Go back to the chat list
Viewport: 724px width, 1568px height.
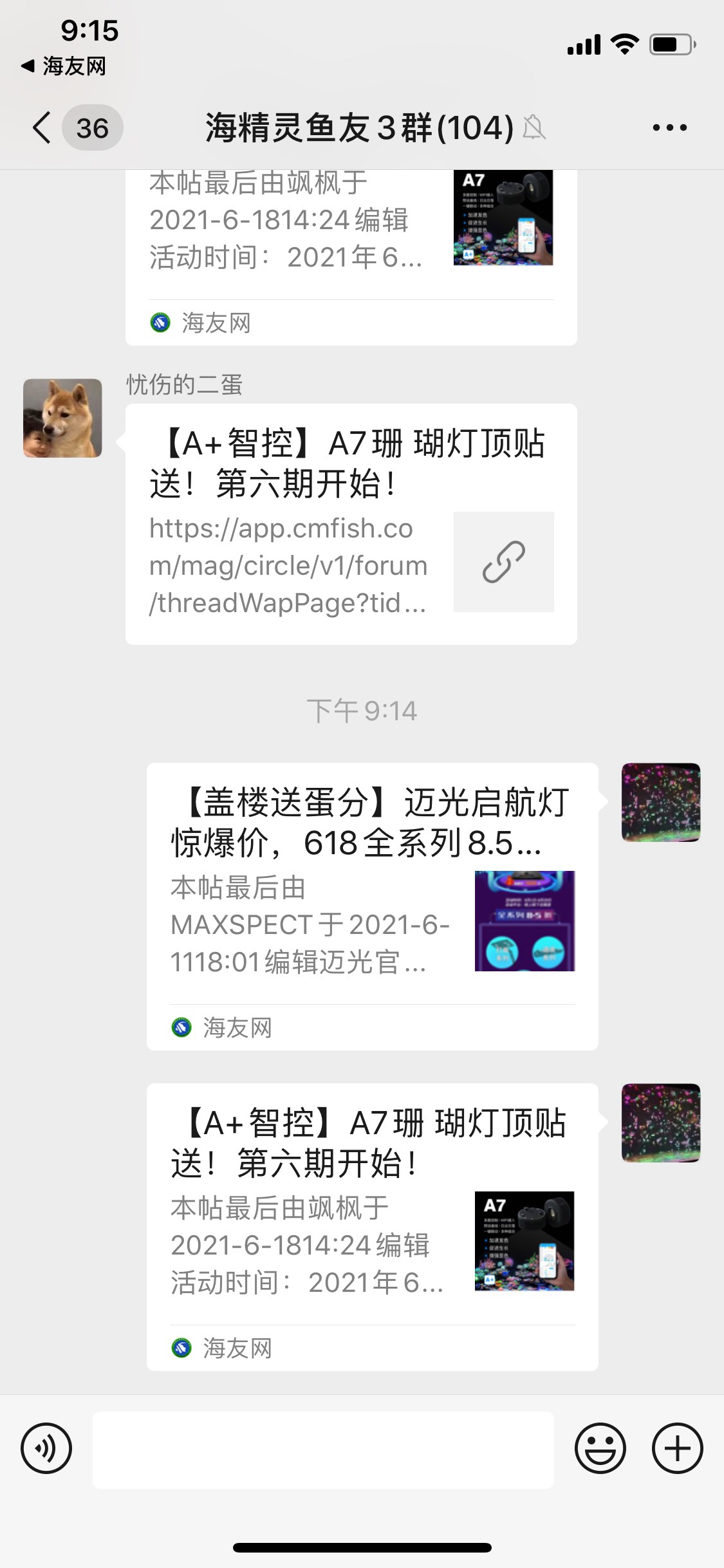click(42, 127)
